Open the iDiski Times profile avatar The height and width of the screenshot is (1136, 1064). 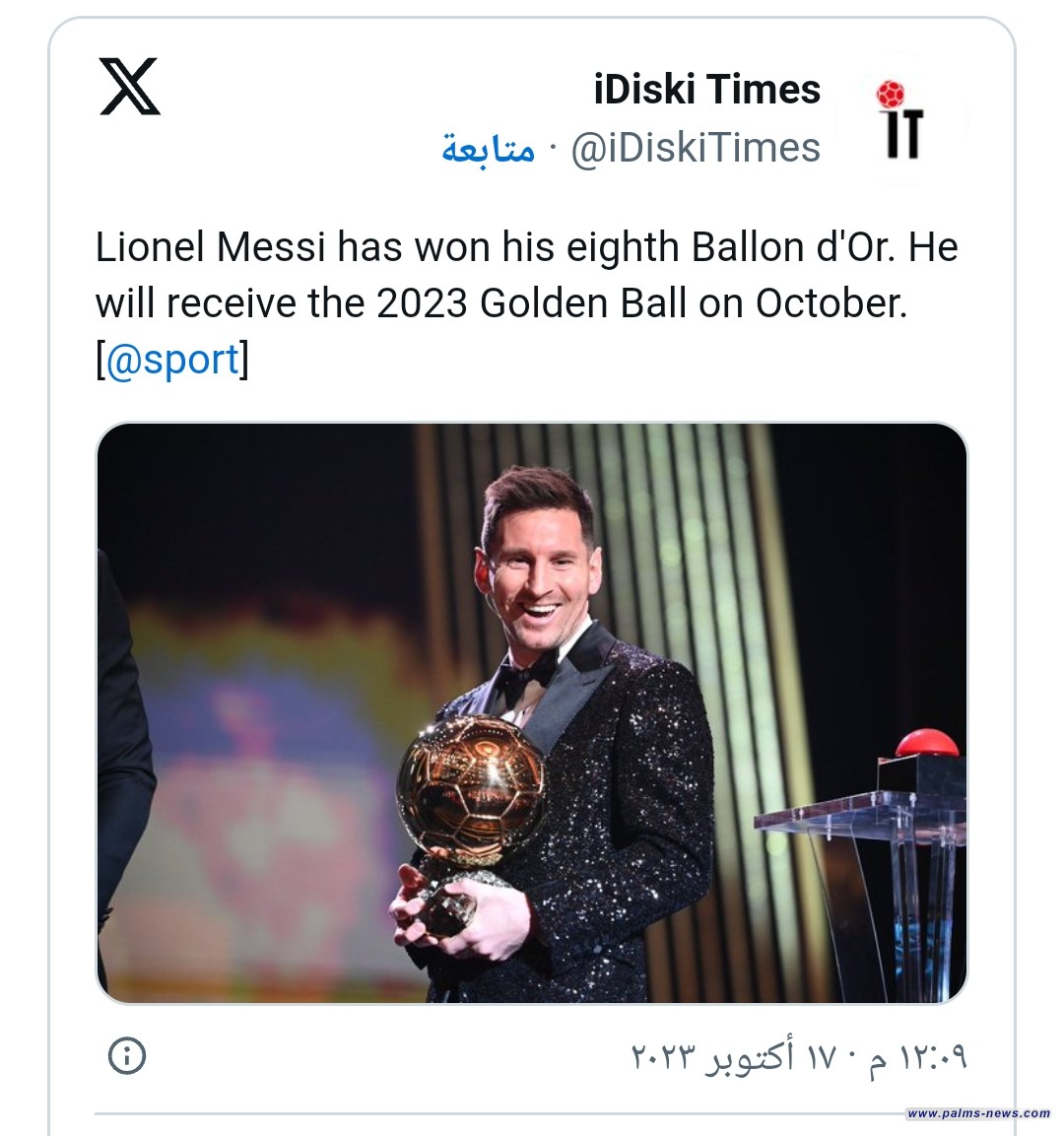(900, 120)
